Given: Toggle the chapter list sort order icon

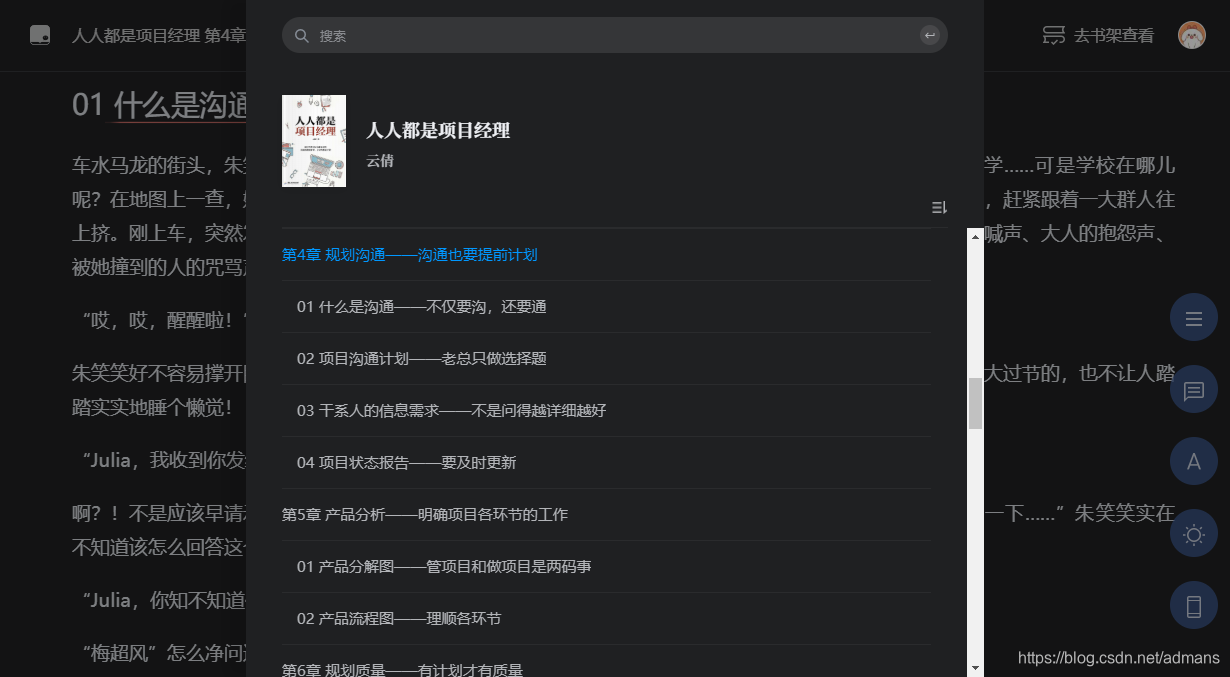Looking at the screenshot, I should click(x=939, y=207).
